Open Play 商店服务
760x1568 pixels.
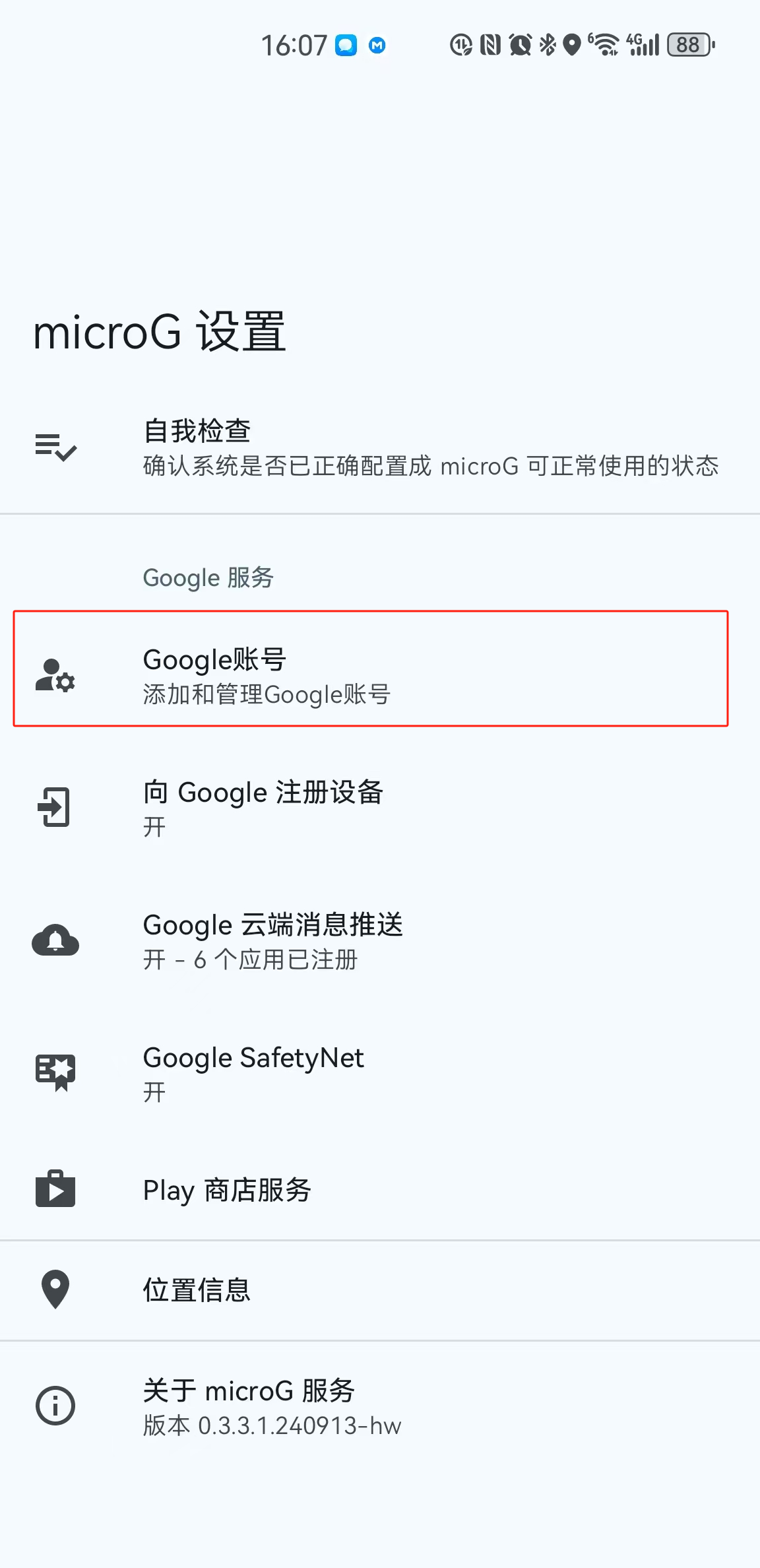click(x=380, y=1190)
